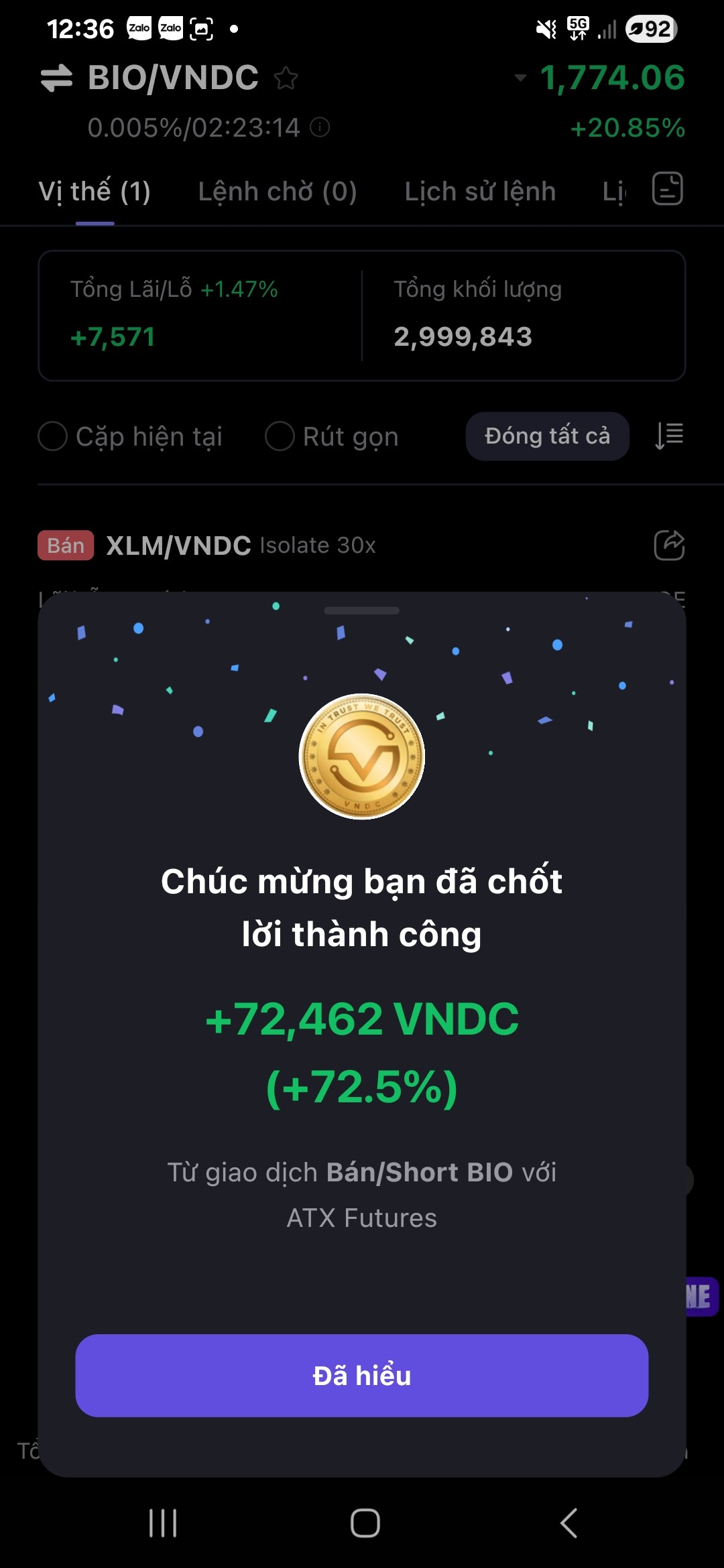The image size is (724, 1568).
Task: Go back using the system back button
Action: tap(568, 1523)
